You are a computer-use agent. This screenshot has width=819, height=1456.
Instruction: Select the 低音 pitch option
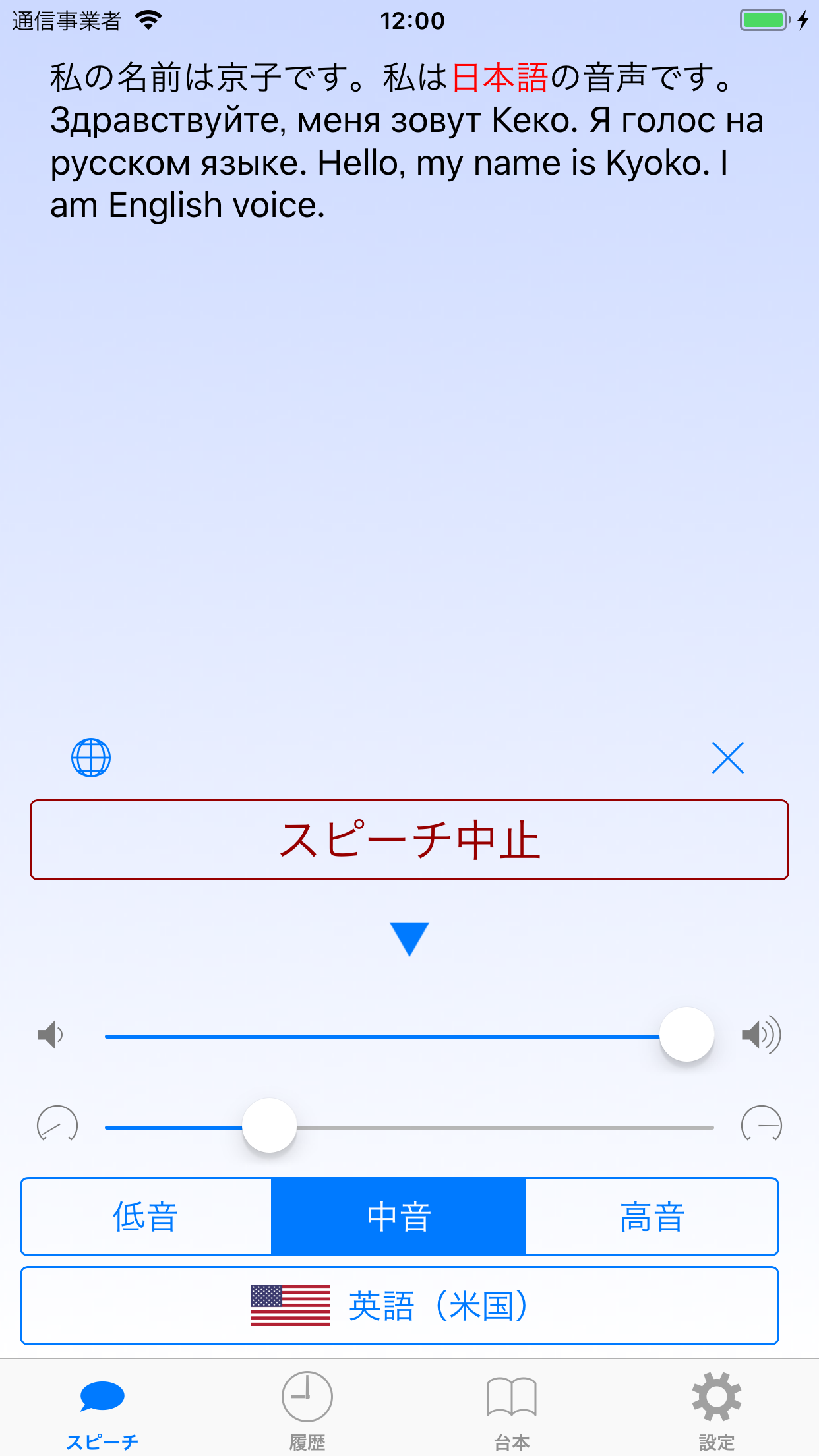(146, 1217)
